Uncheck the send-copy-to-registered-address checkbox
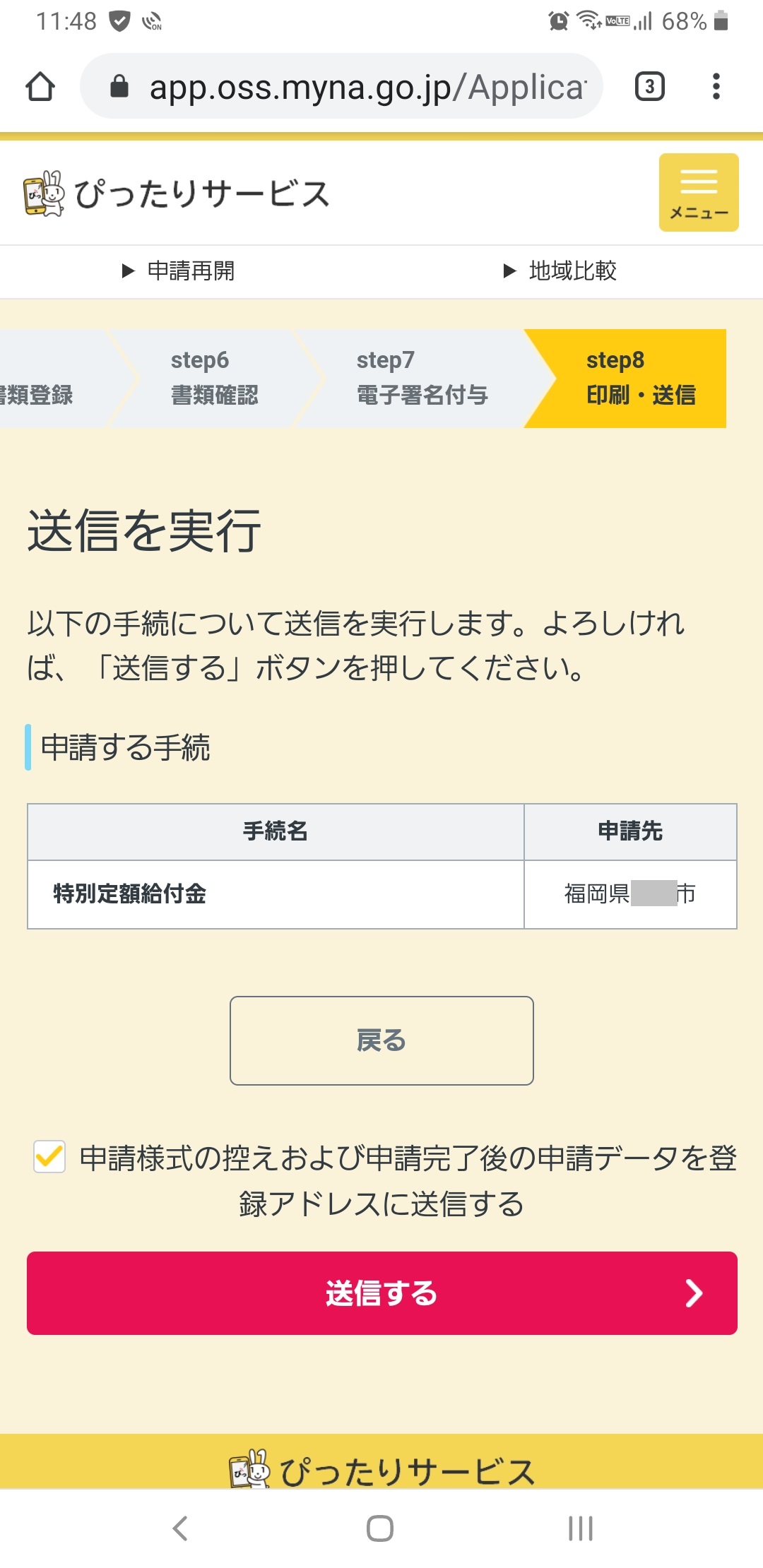The image size is (763, 1568). pos(50,1157)
